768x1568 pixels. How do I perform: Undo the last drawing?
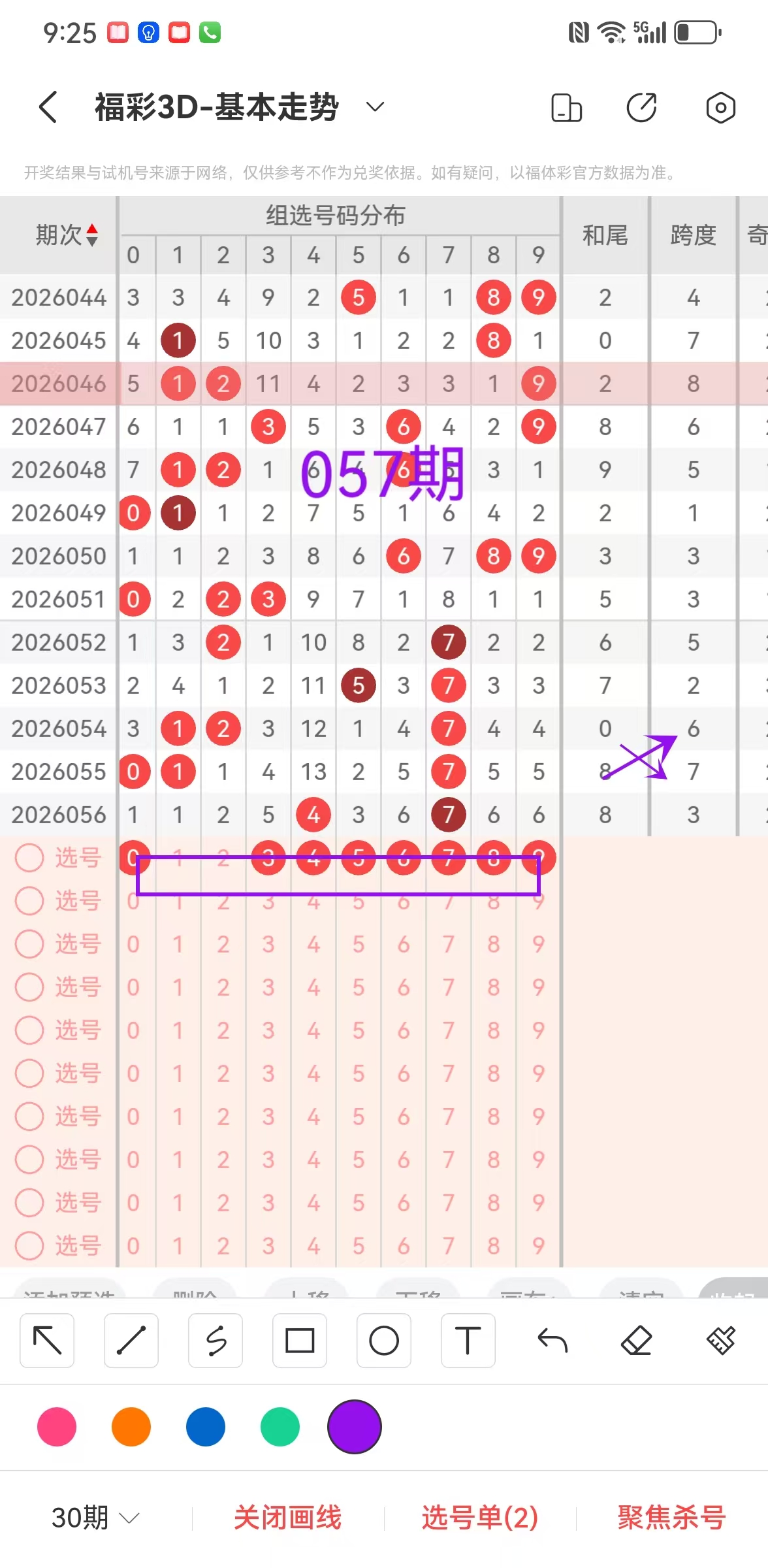[x=552, y=1341]
